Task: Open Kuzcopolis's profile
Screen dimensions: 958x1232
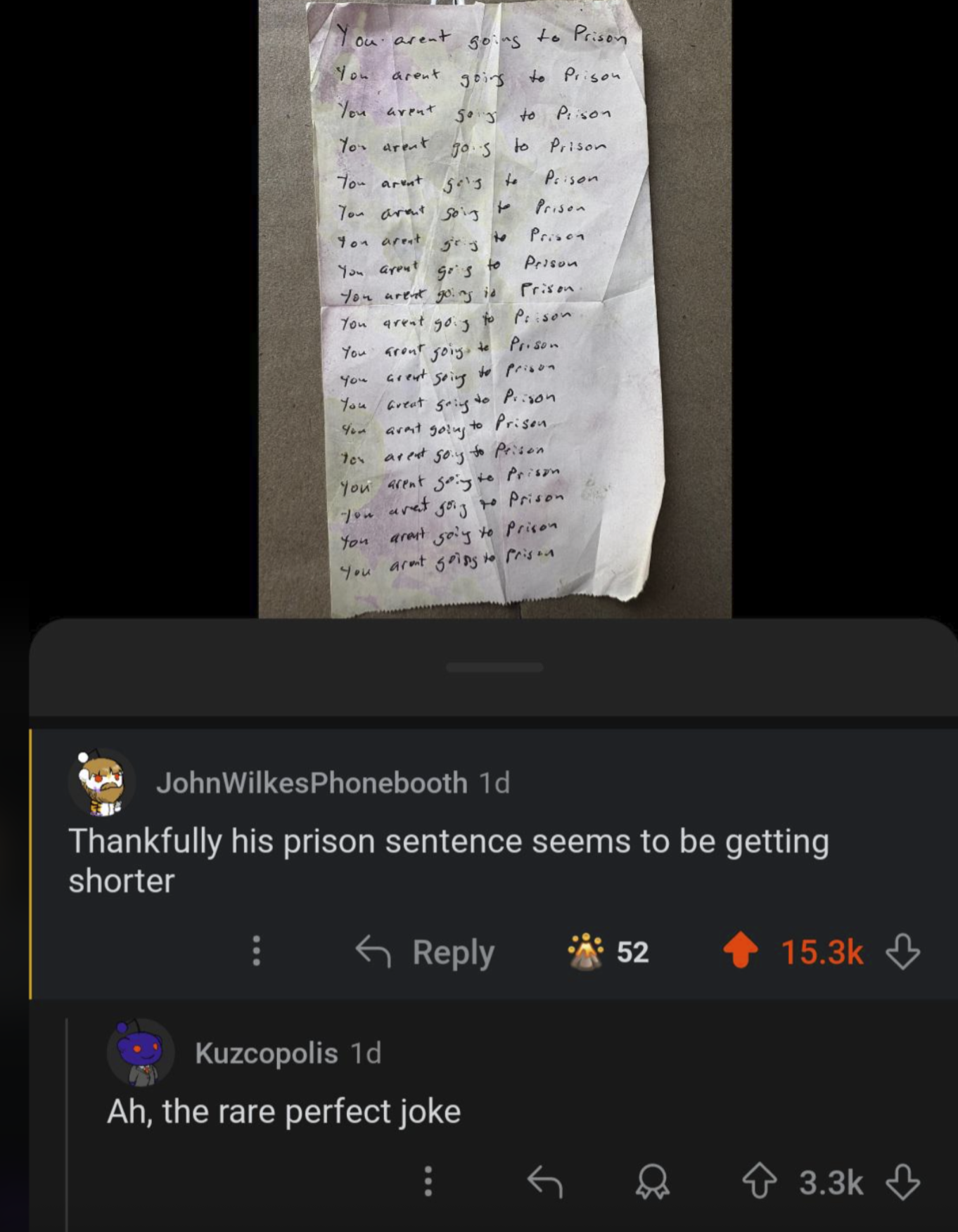Action: point(266,1053)
